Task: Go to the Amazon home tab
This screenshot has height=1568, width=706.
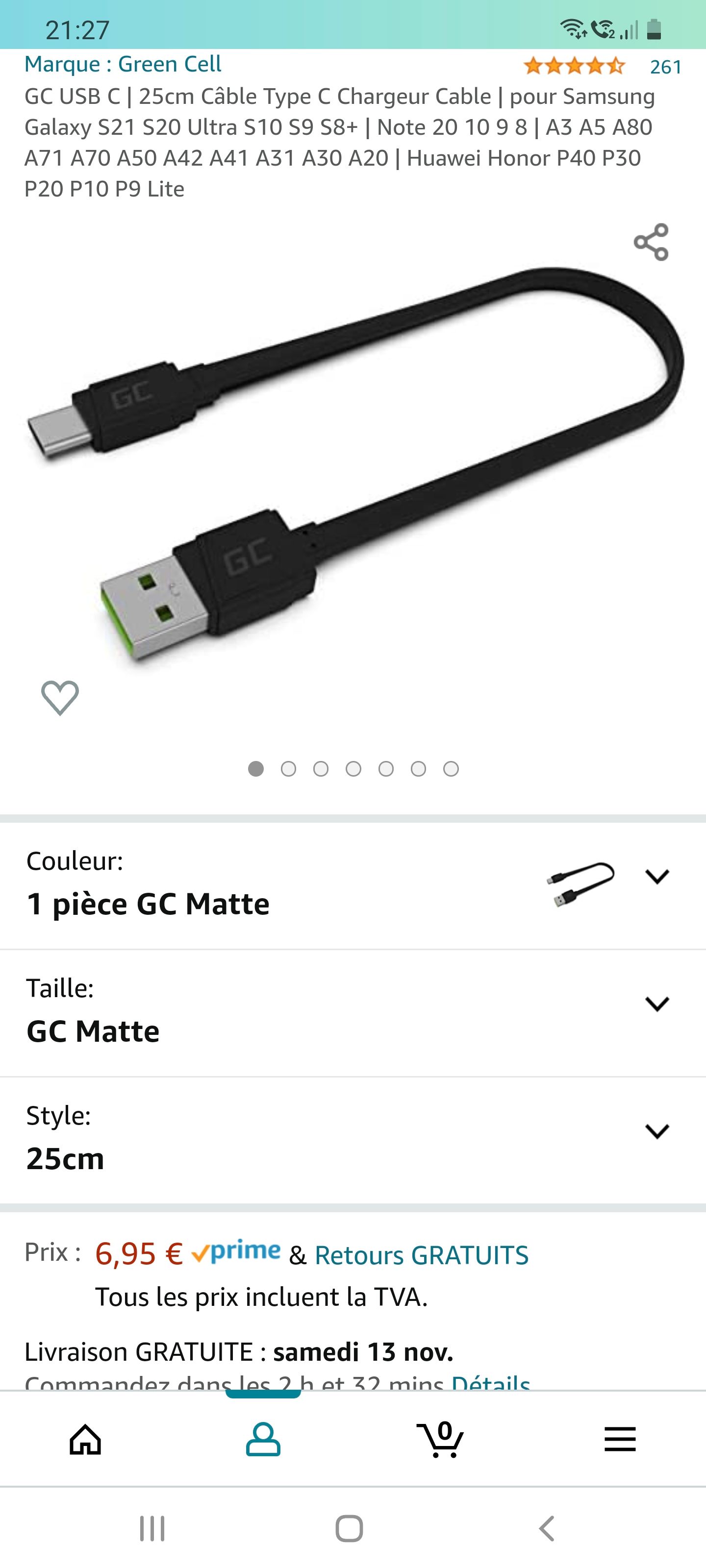Action: click(85, 1440)
